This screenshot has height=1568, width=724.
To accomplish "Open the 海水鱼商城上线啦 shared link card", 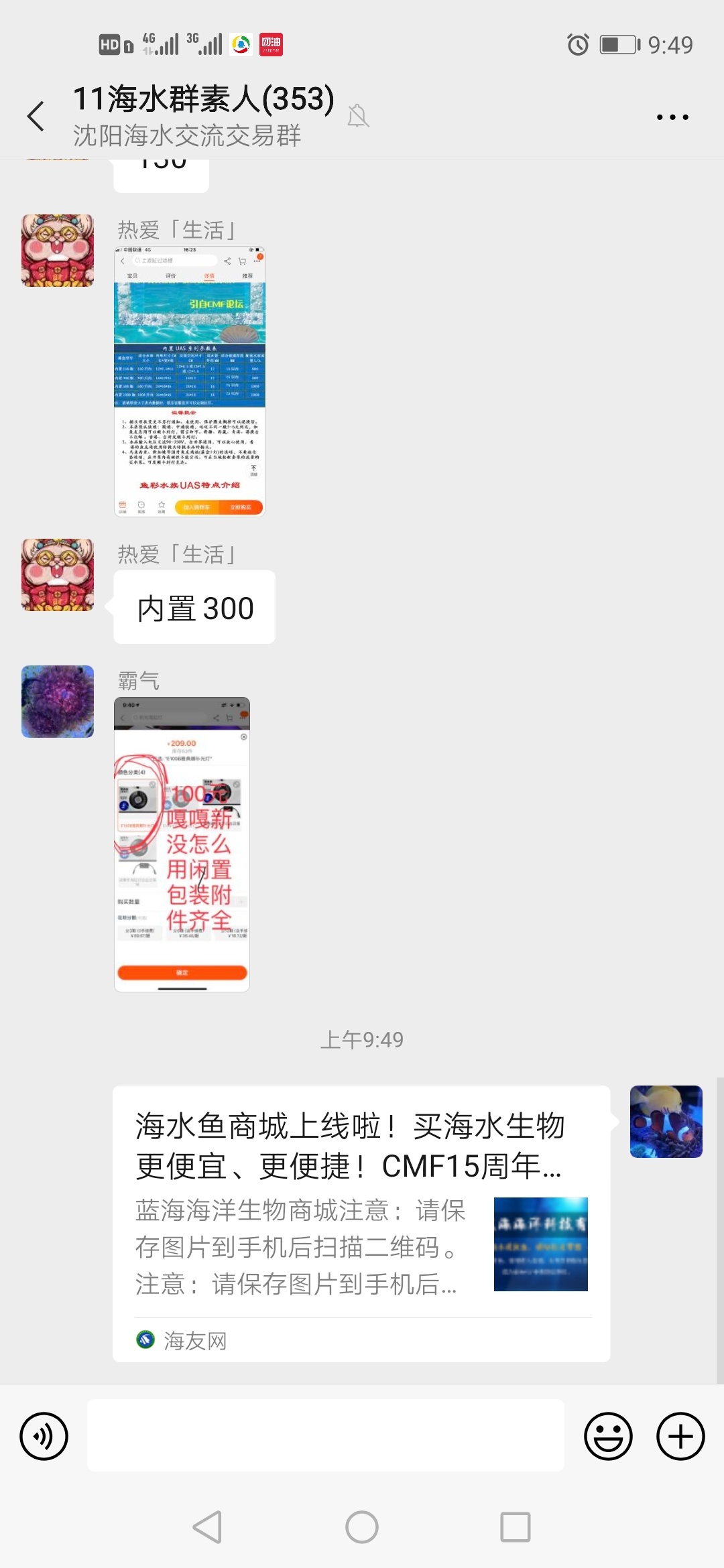I will [361, 1223].
